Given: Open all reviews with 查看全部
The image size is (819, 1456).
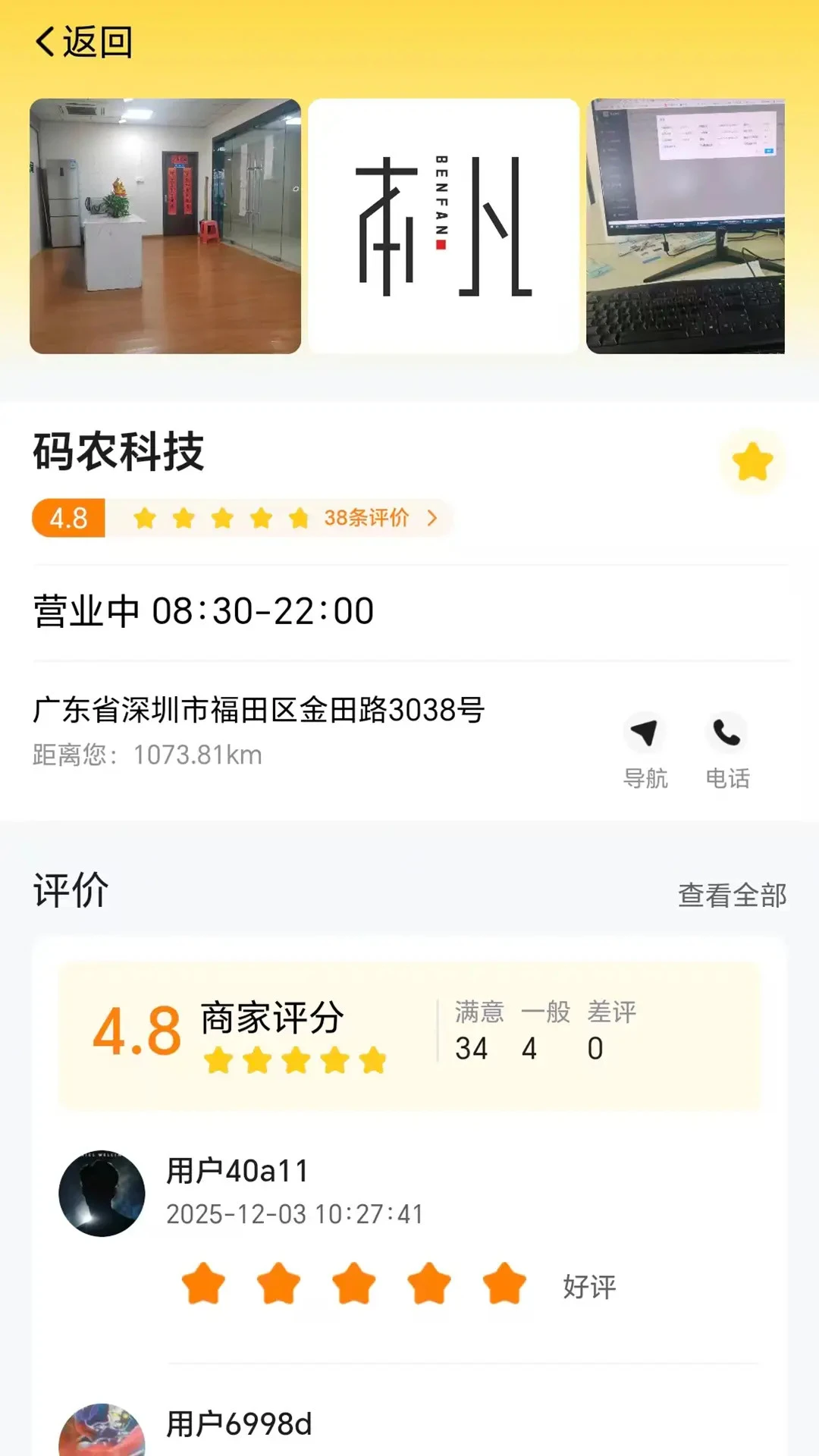Looking at the screenshot, I should [x=732, y=896].
